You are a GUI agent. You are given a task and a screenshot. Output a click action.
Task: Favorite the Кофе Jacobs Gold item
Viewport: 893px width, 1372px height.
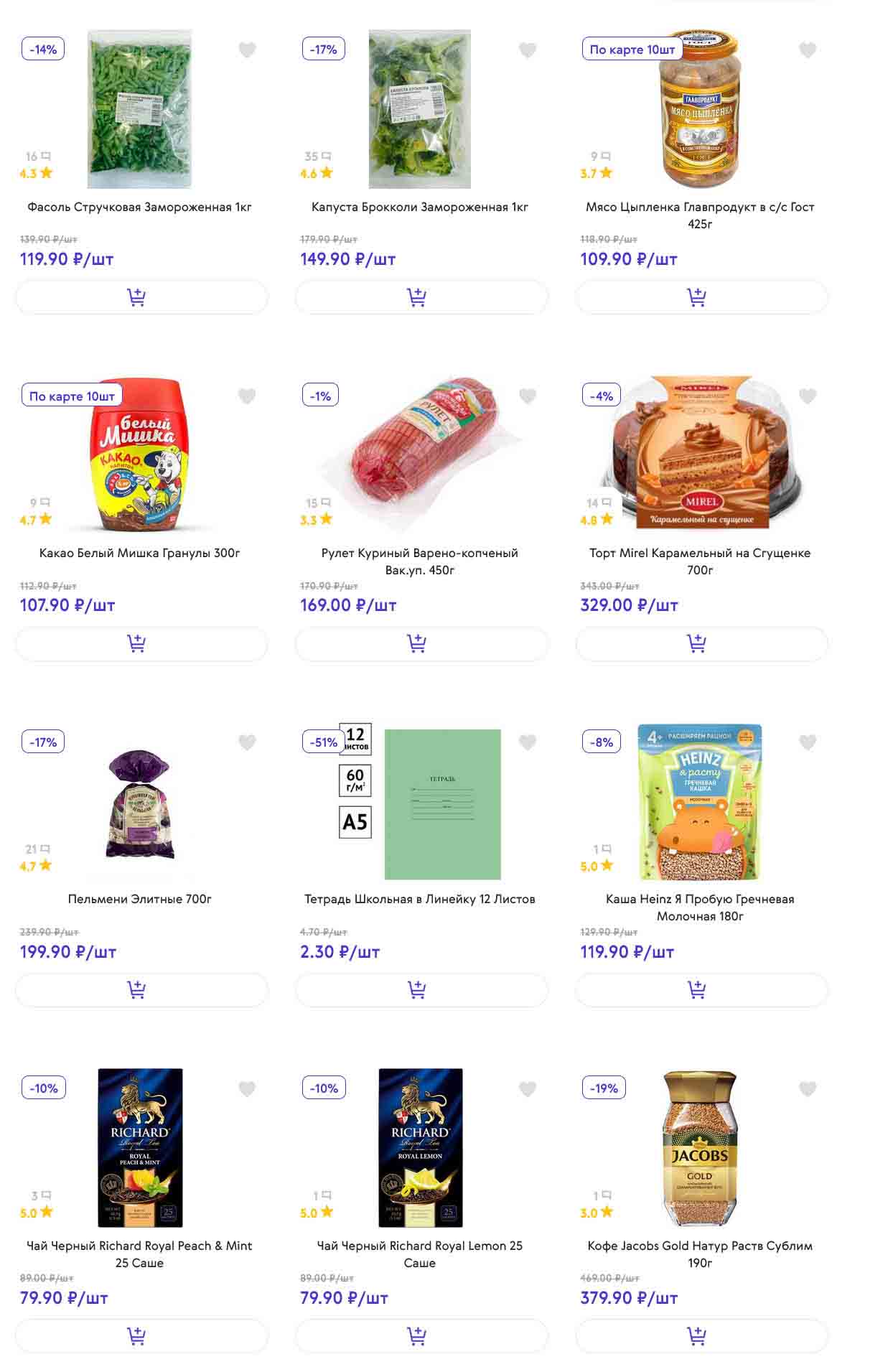pos(808,1089)
